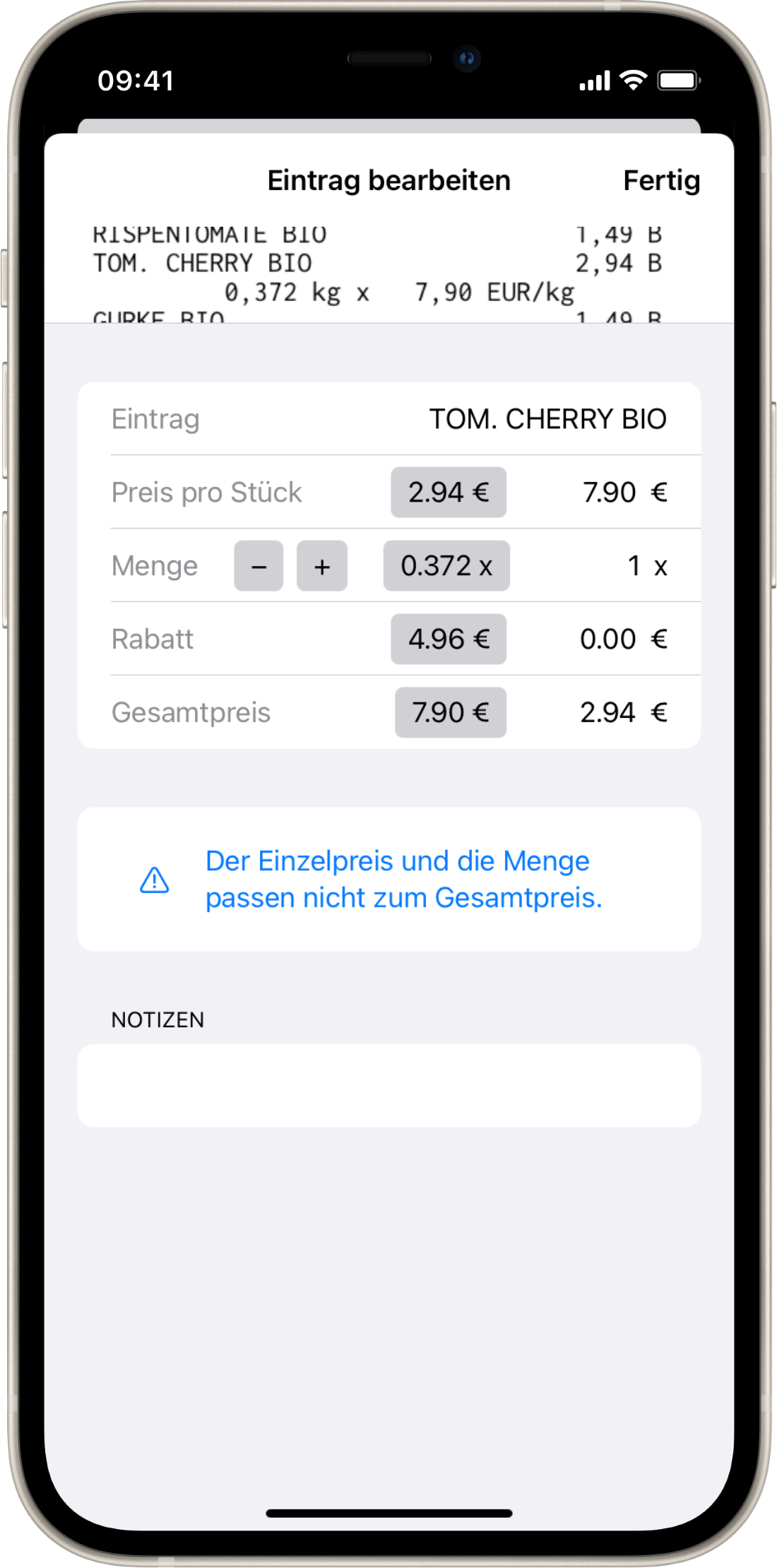Apply the suggested 7.90 € Gesamtpreis
The image size is (777, 1568).
(451, 713)
